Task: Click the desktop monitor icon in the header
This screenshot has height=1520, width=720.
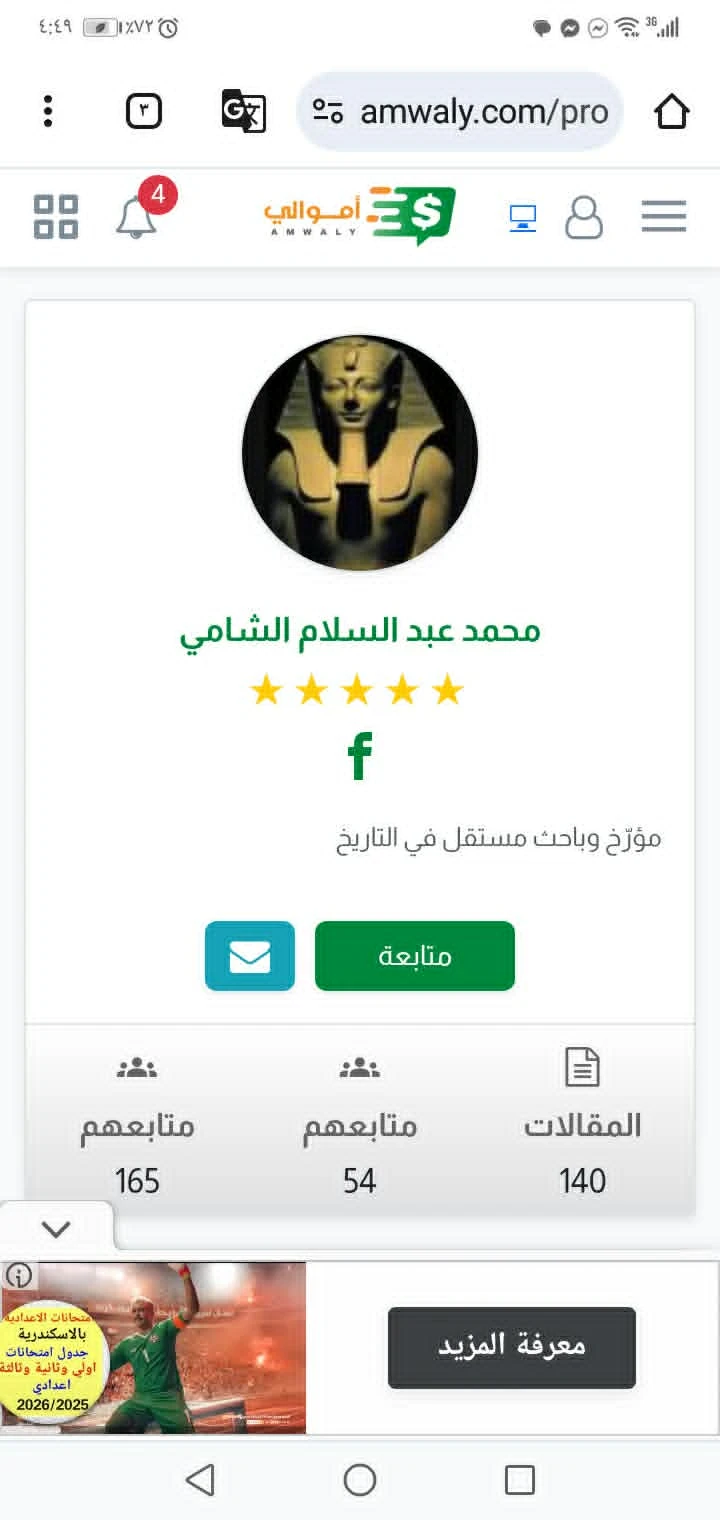Action: point(521,216)
